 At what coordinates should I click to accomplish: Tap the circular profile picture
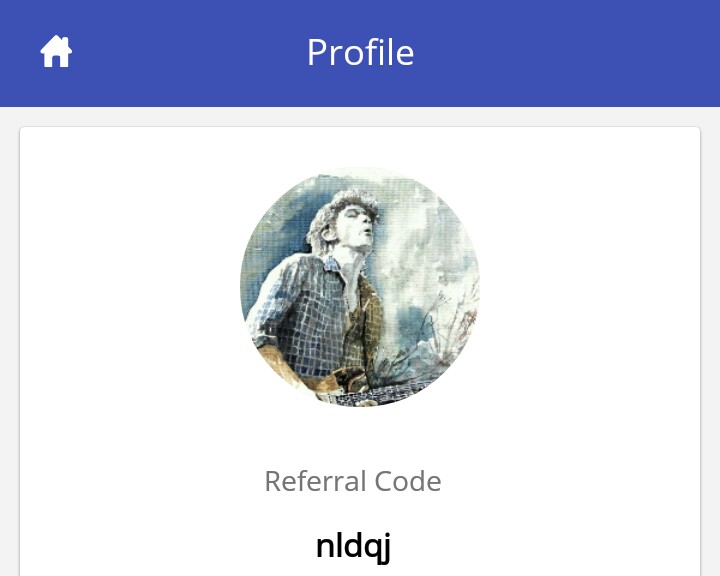coord(360,287)
